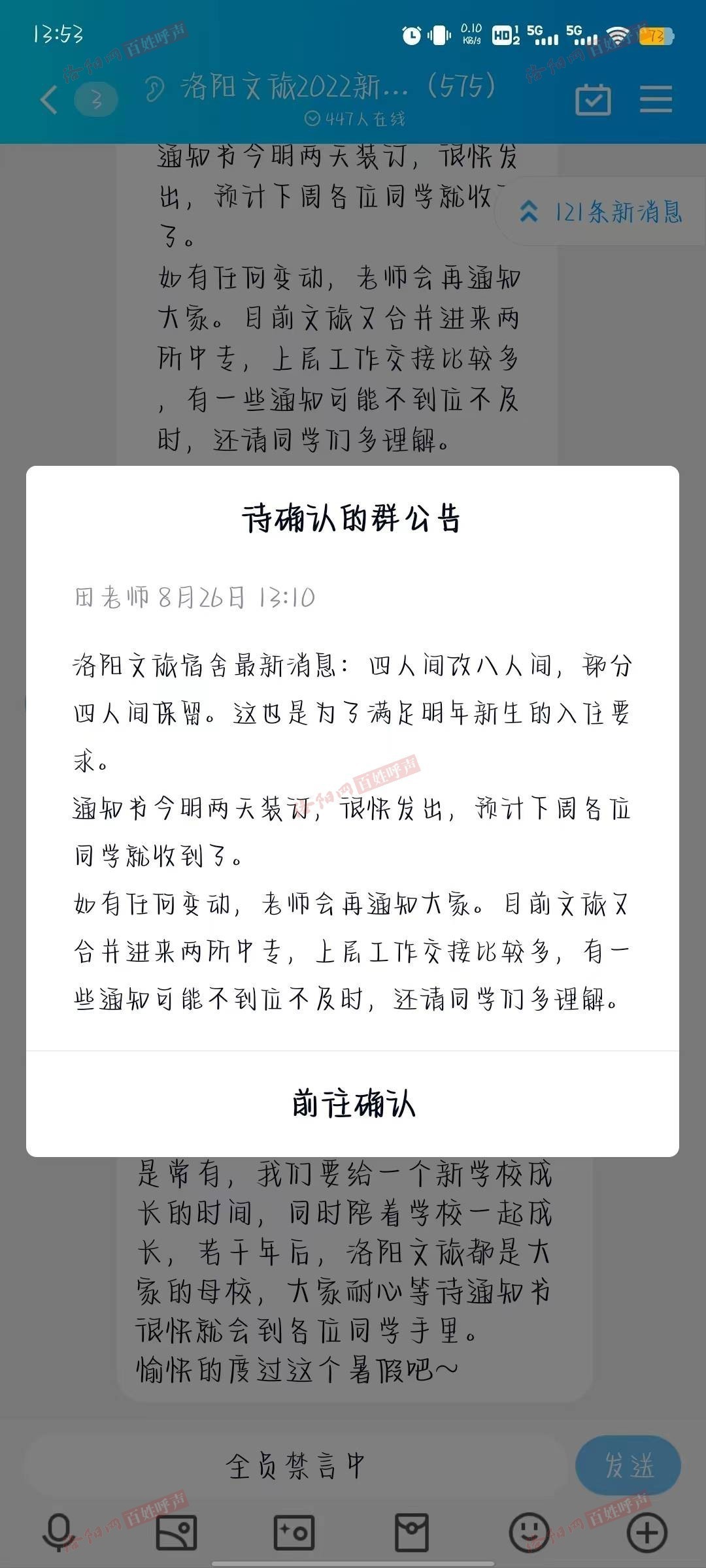The height and width of the screenshot is (1568, 706).
Task: Open the emoji smiley panel
Action: [529, 1531]
